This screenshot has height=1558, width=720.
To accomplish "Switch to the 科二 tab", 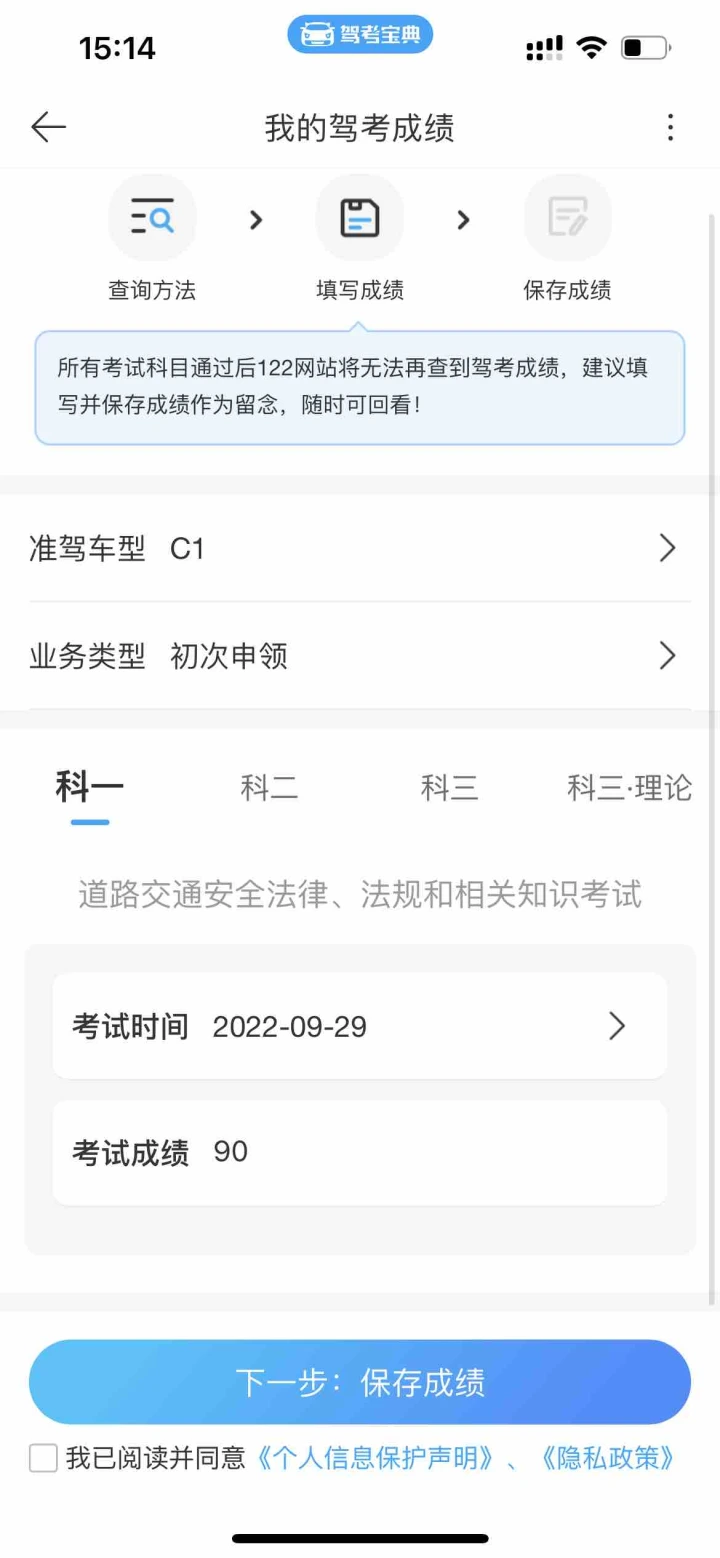I will tap(269, 788).
